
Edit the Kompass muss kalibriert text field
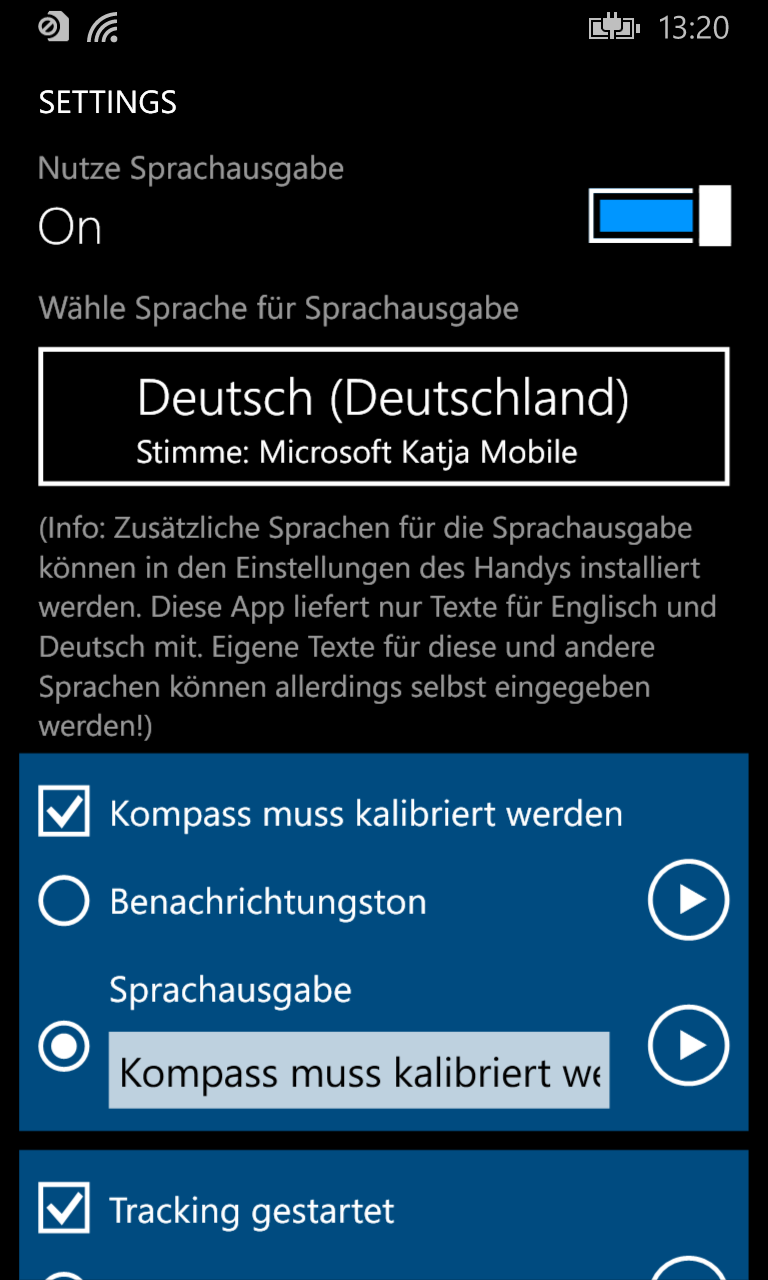click(359, 1070)
